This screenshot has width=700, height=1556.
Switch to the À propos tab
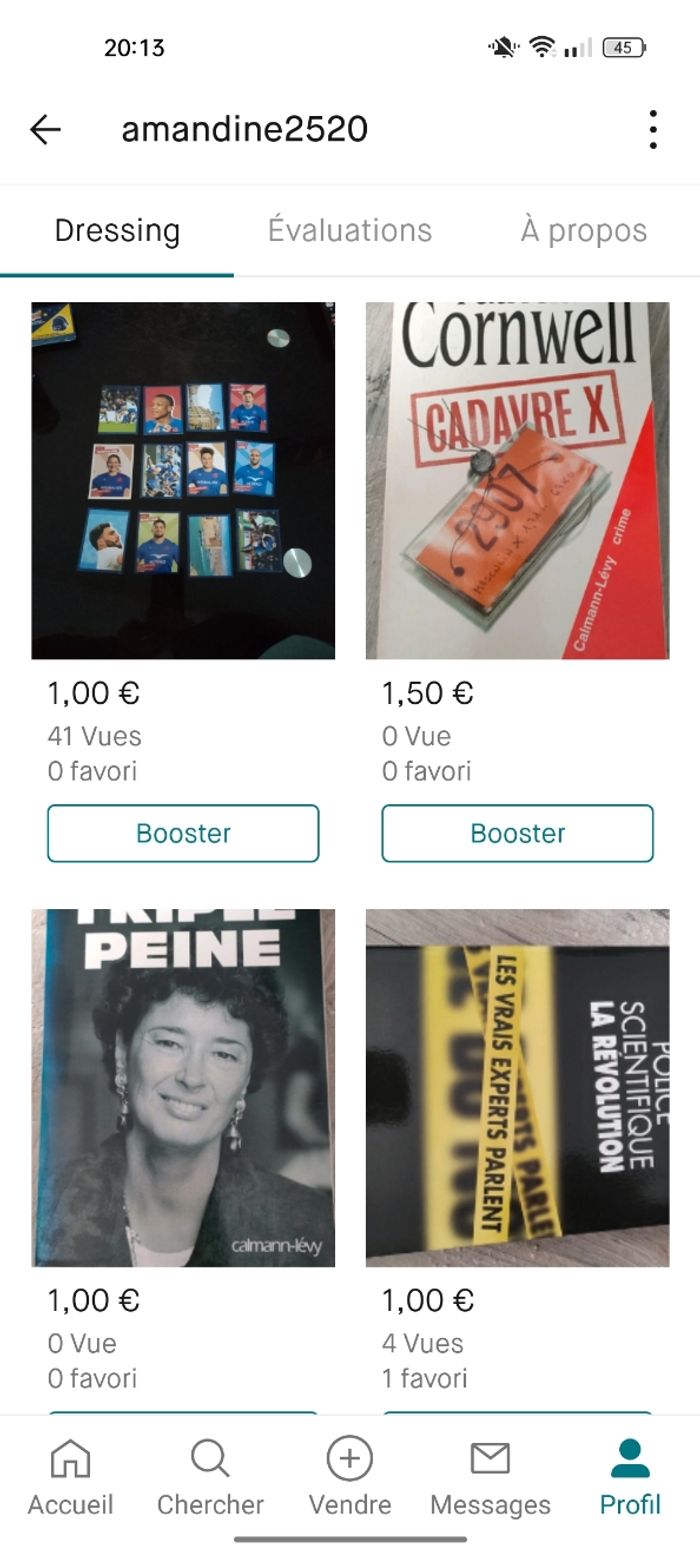(583, 231)
